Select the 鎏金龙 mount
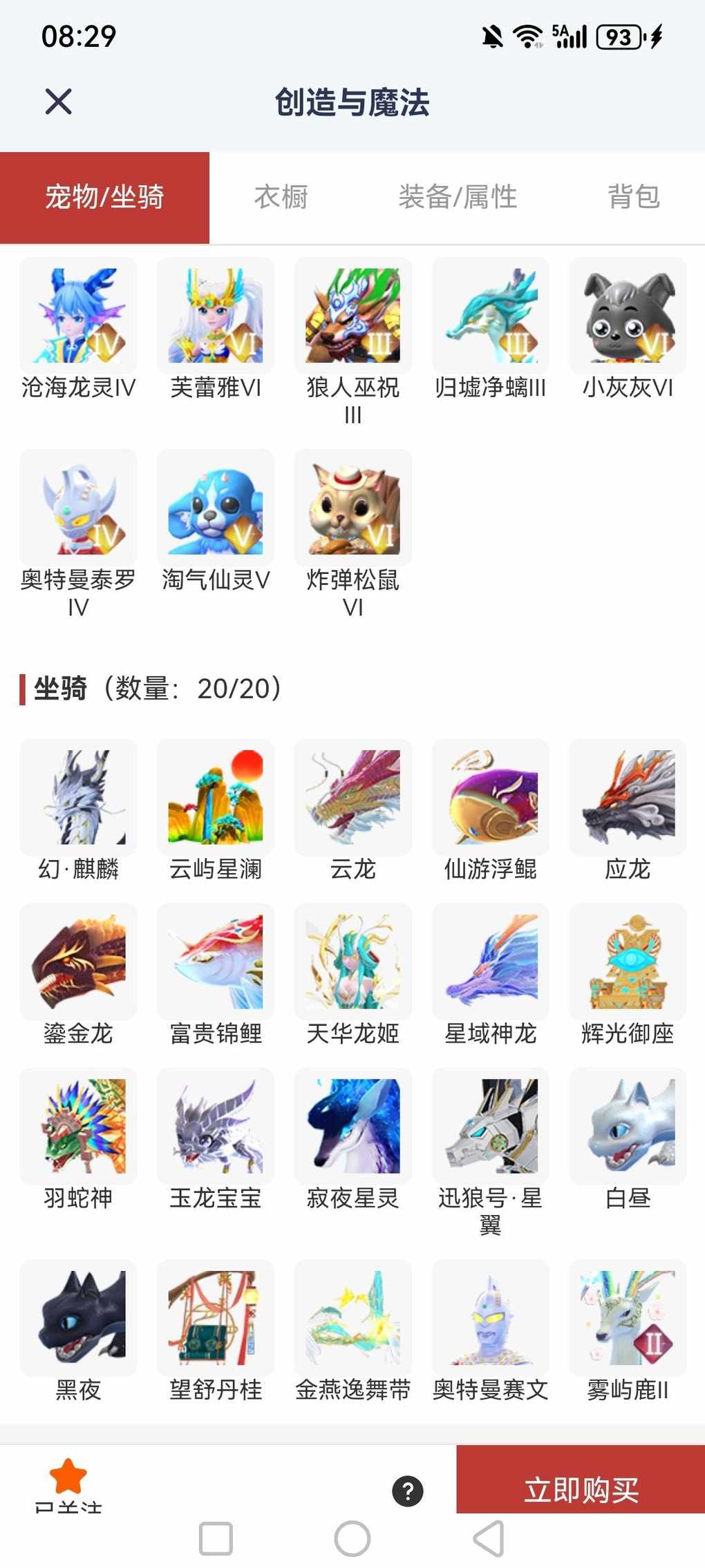The height and width of the screenshot is (1568, 705). 78,962
